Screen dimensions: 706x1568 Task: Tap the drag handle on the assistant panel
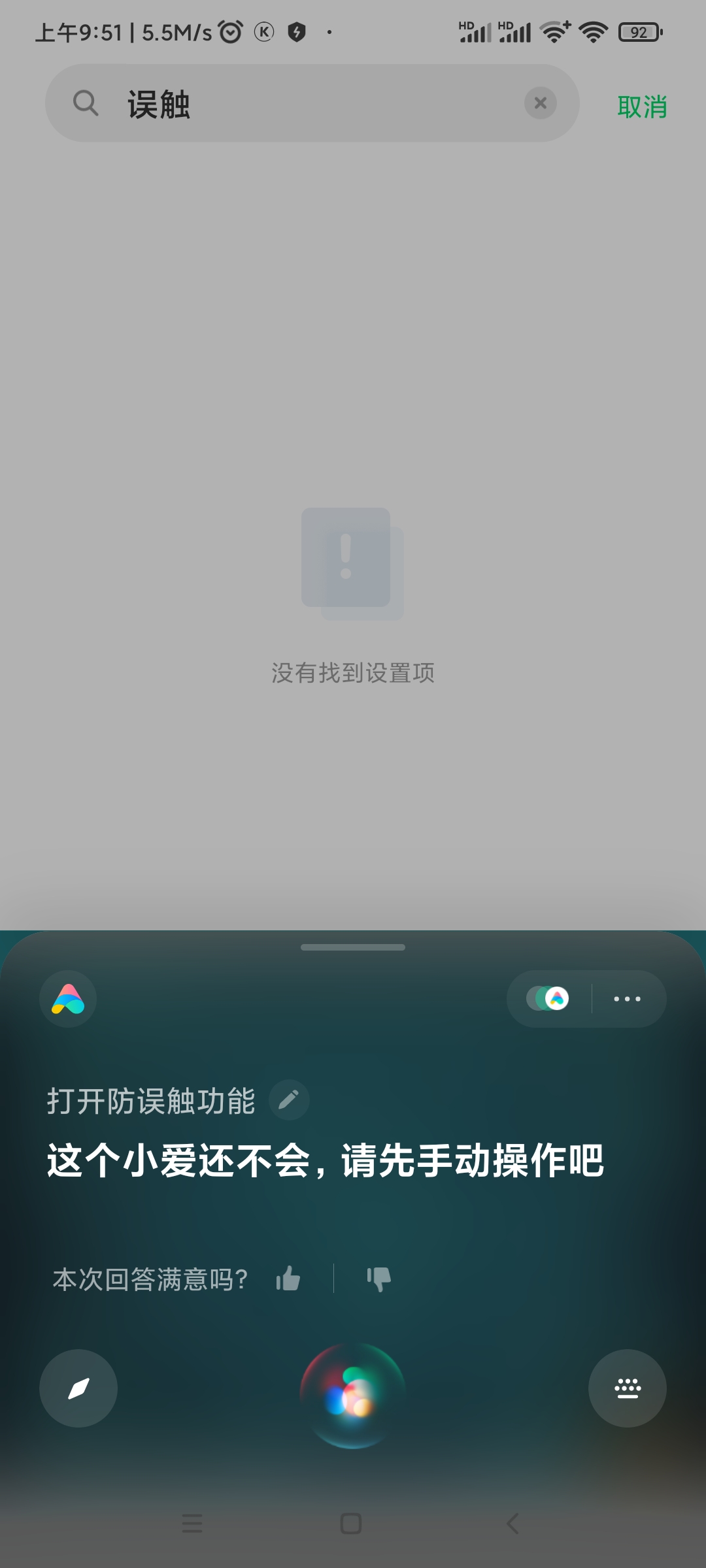[x=353, y=947]
